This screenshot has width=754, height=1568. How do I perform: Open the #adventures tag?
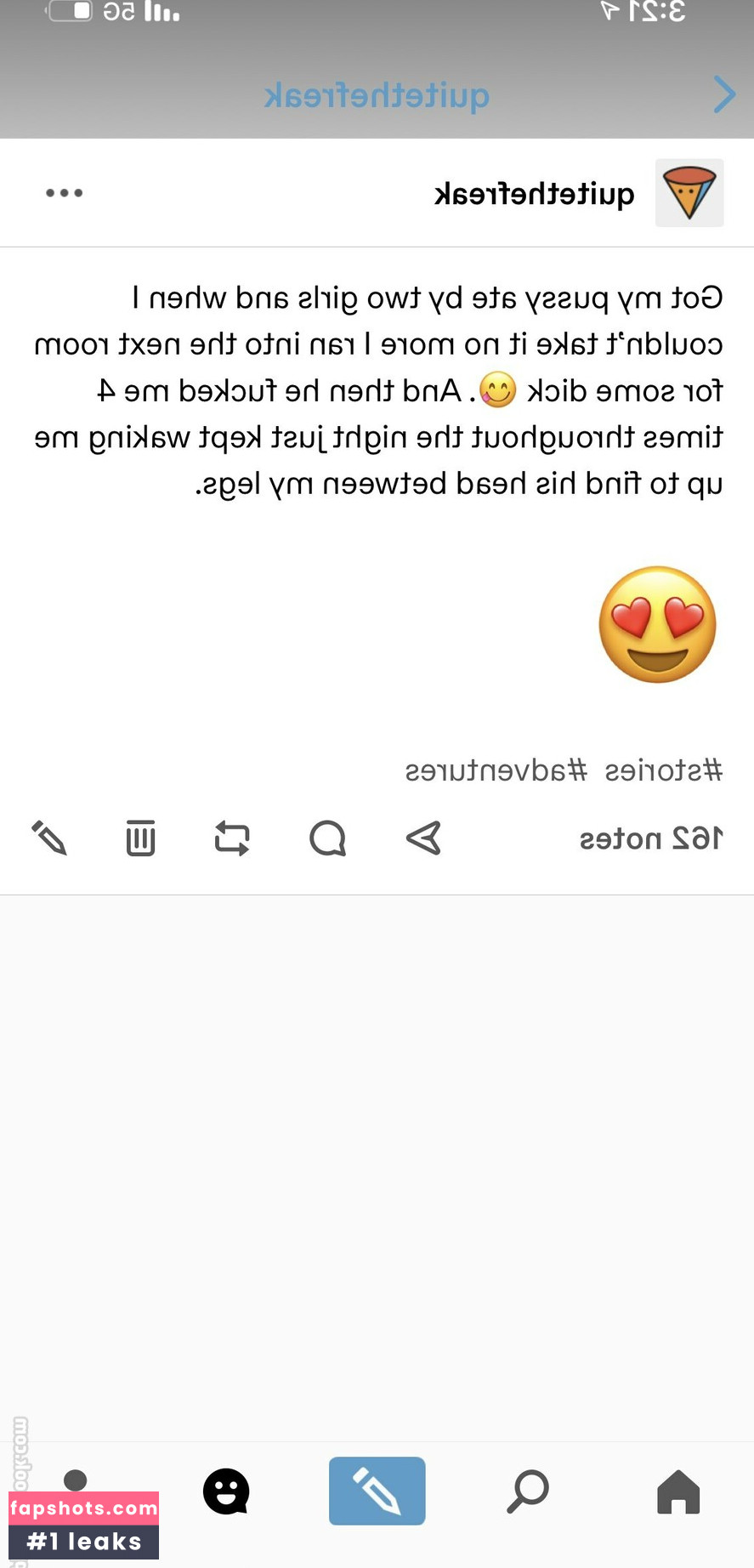[496, 770]
